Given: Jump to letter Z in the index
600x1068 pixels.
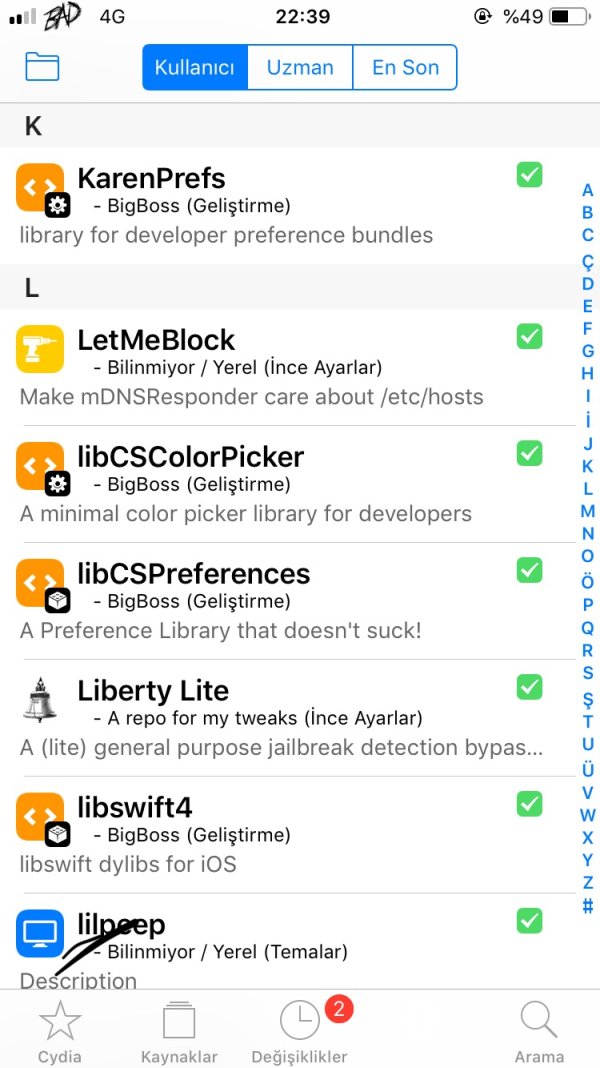Looking at the screenshot, I should 588,883.
